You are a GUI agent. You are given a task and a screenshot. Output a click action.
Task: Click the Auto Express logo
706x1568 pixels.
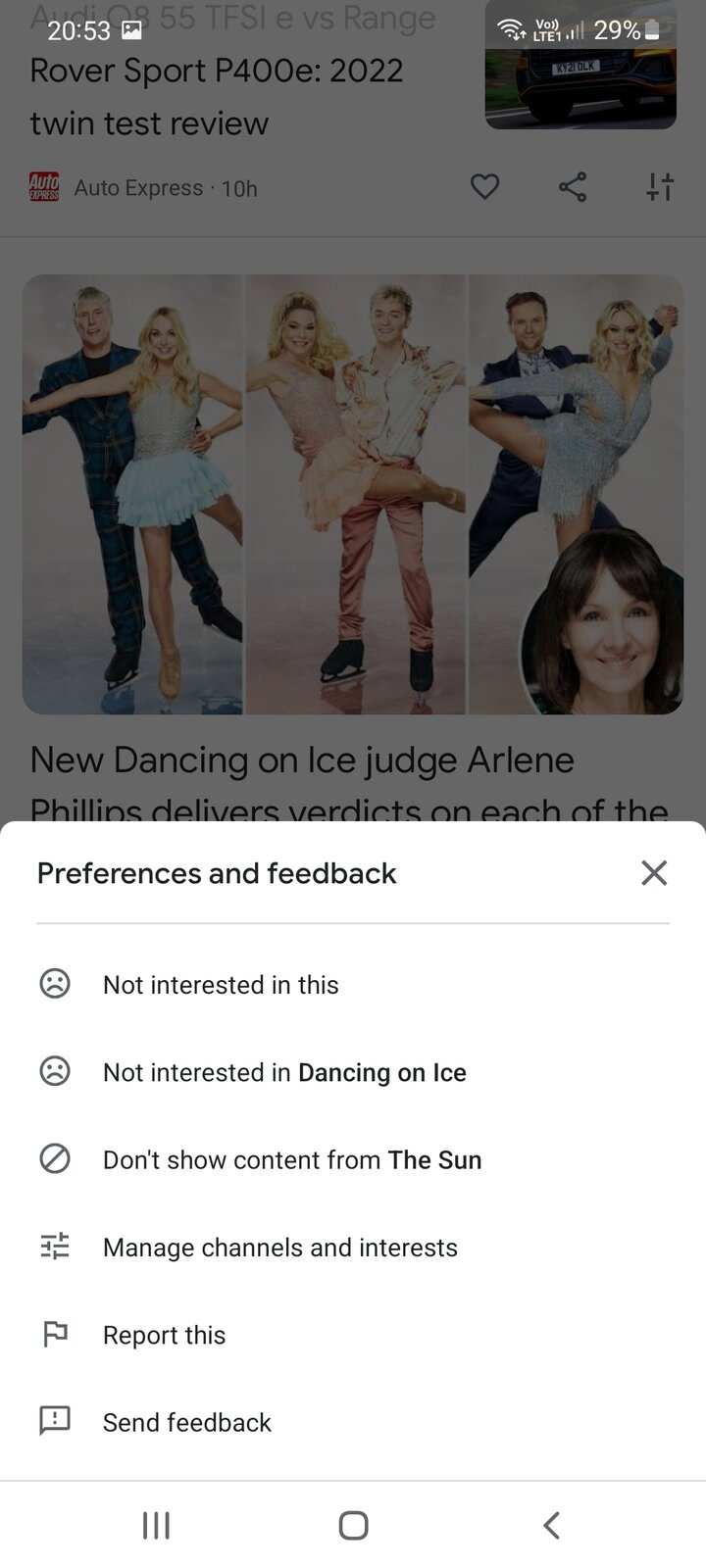click(x=43, y=187)
